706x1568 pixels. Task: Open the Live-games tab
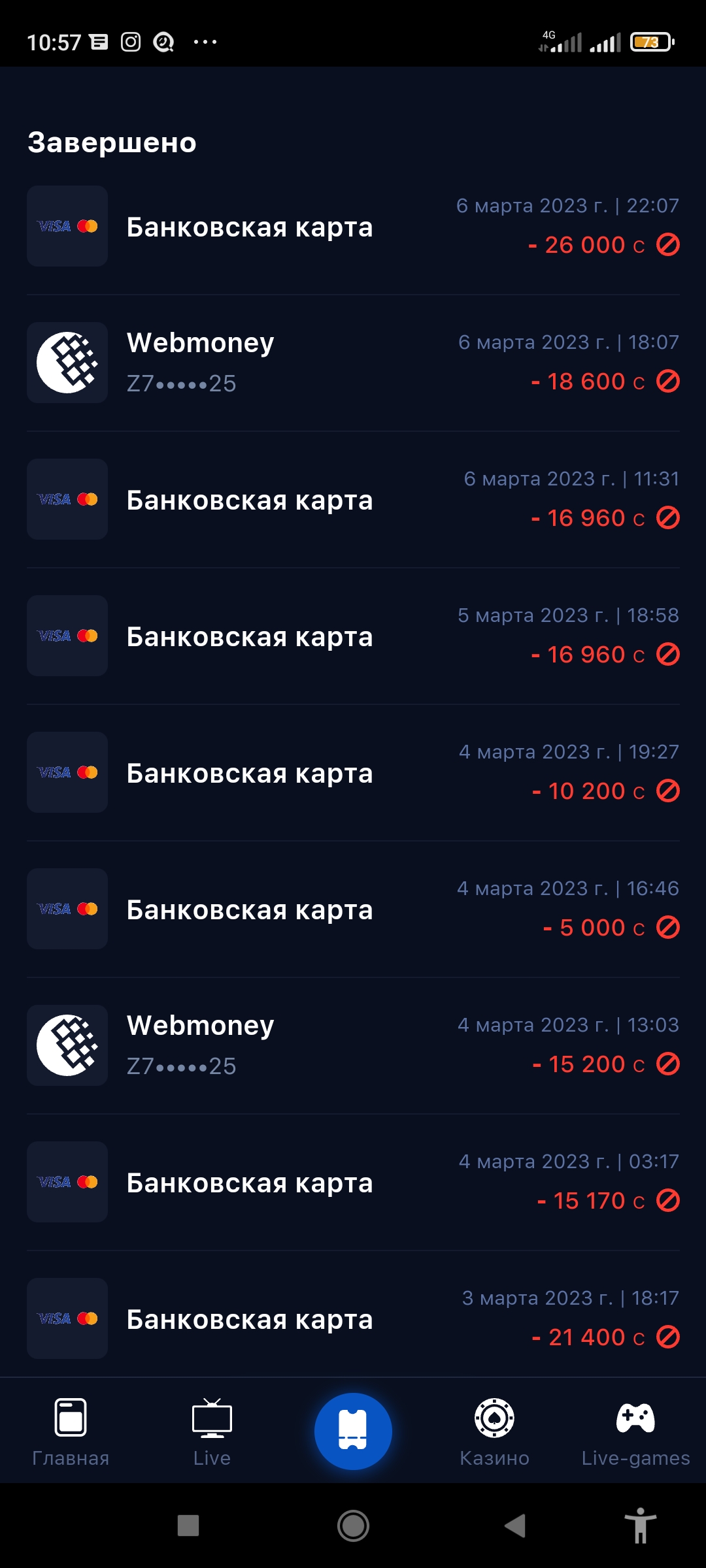click(635, 1432)
